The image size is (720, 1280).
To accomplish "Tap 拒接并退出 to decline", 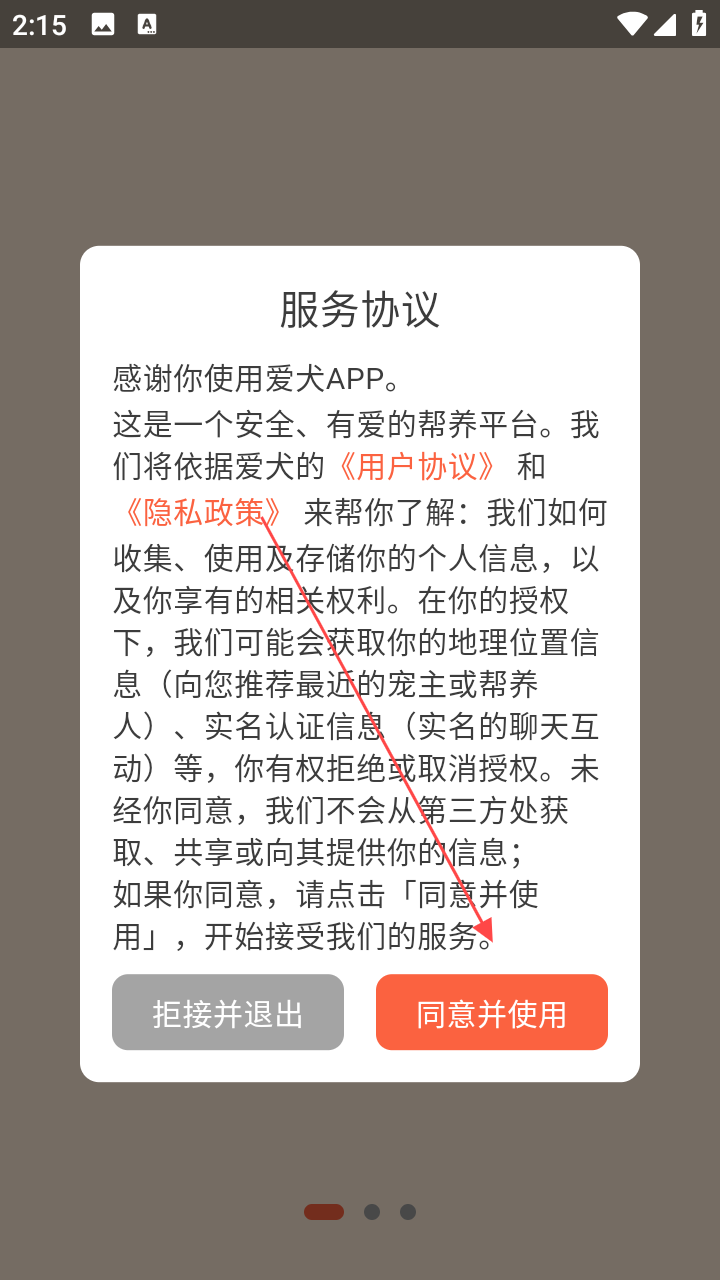I will coord(228,1013).
